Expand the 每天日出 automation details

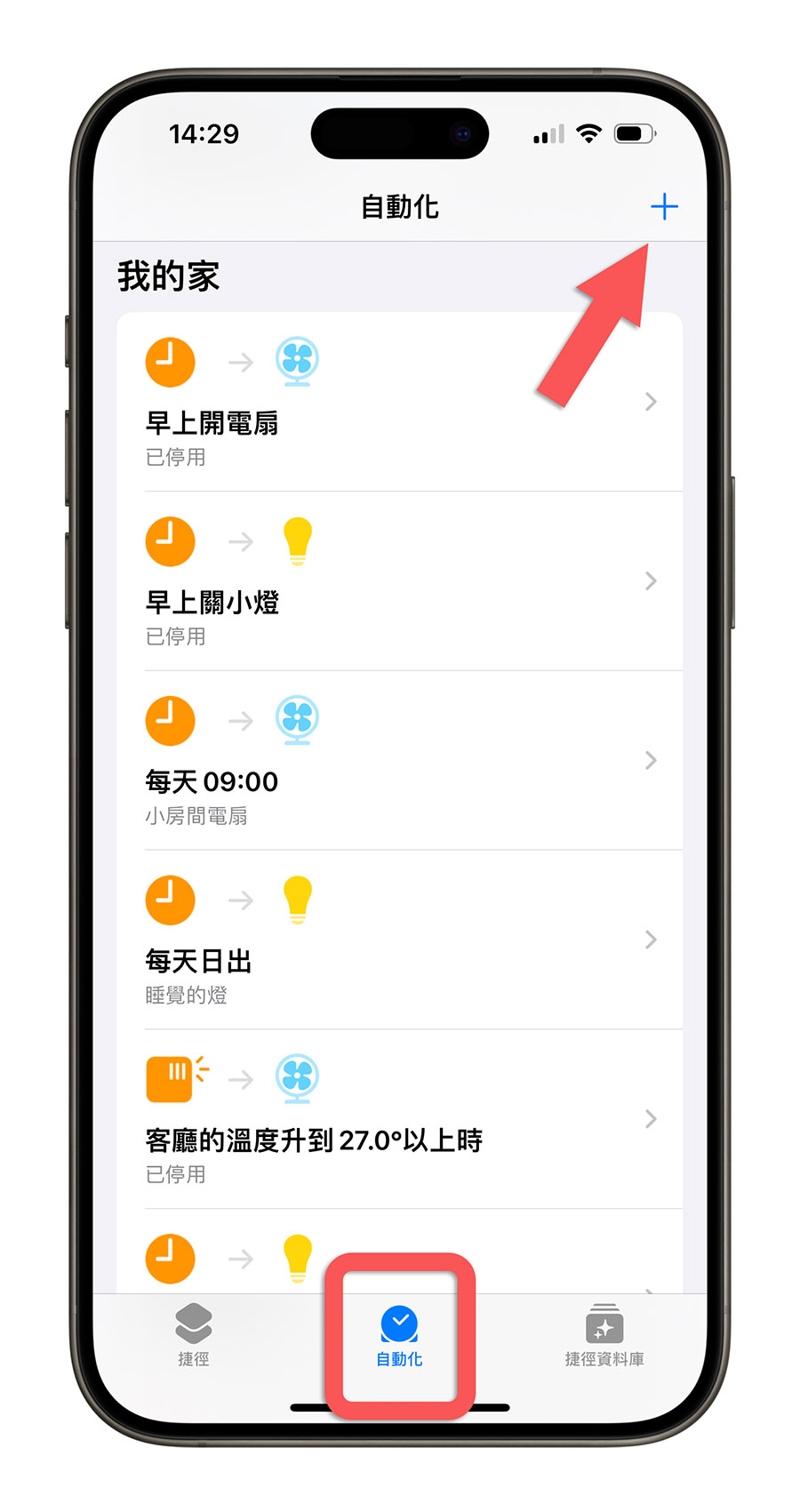click(x=651, y=940)
